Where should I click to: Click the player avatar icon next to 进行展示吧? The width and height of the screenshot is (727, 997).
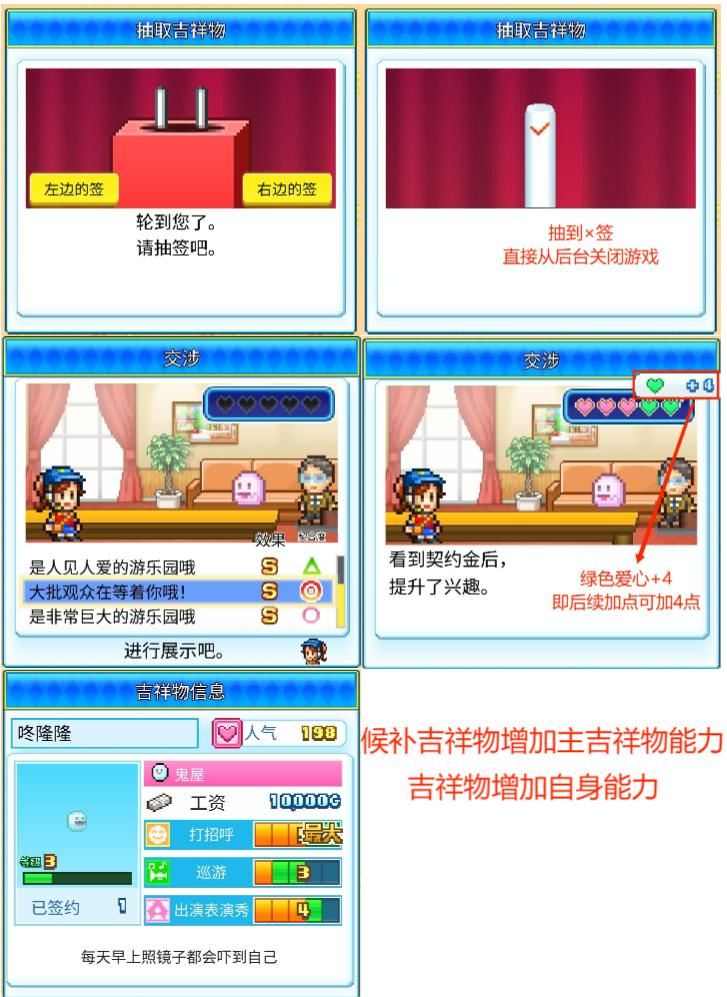[x=311, y=651]
